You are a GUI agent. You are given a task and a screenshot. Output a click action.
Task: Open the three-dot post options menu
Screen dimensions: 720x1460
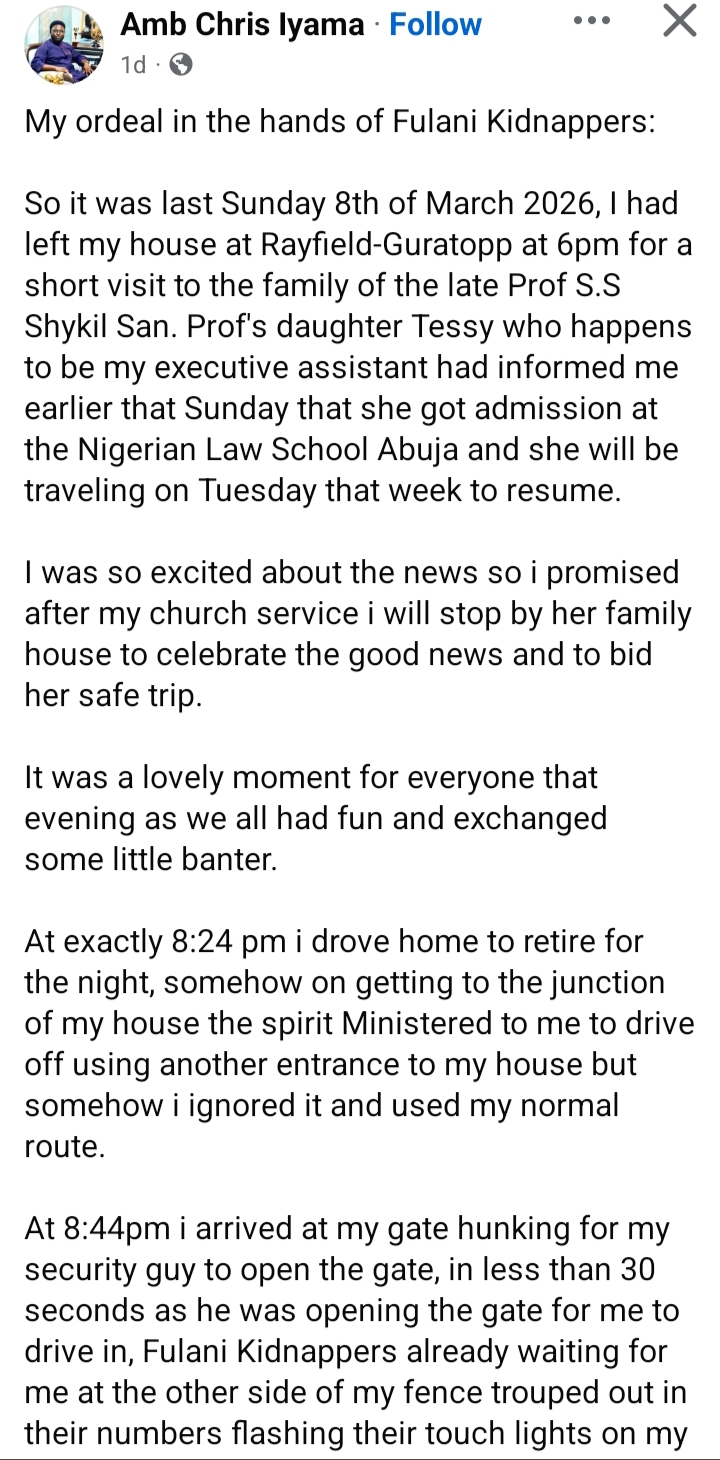(592, 21)
